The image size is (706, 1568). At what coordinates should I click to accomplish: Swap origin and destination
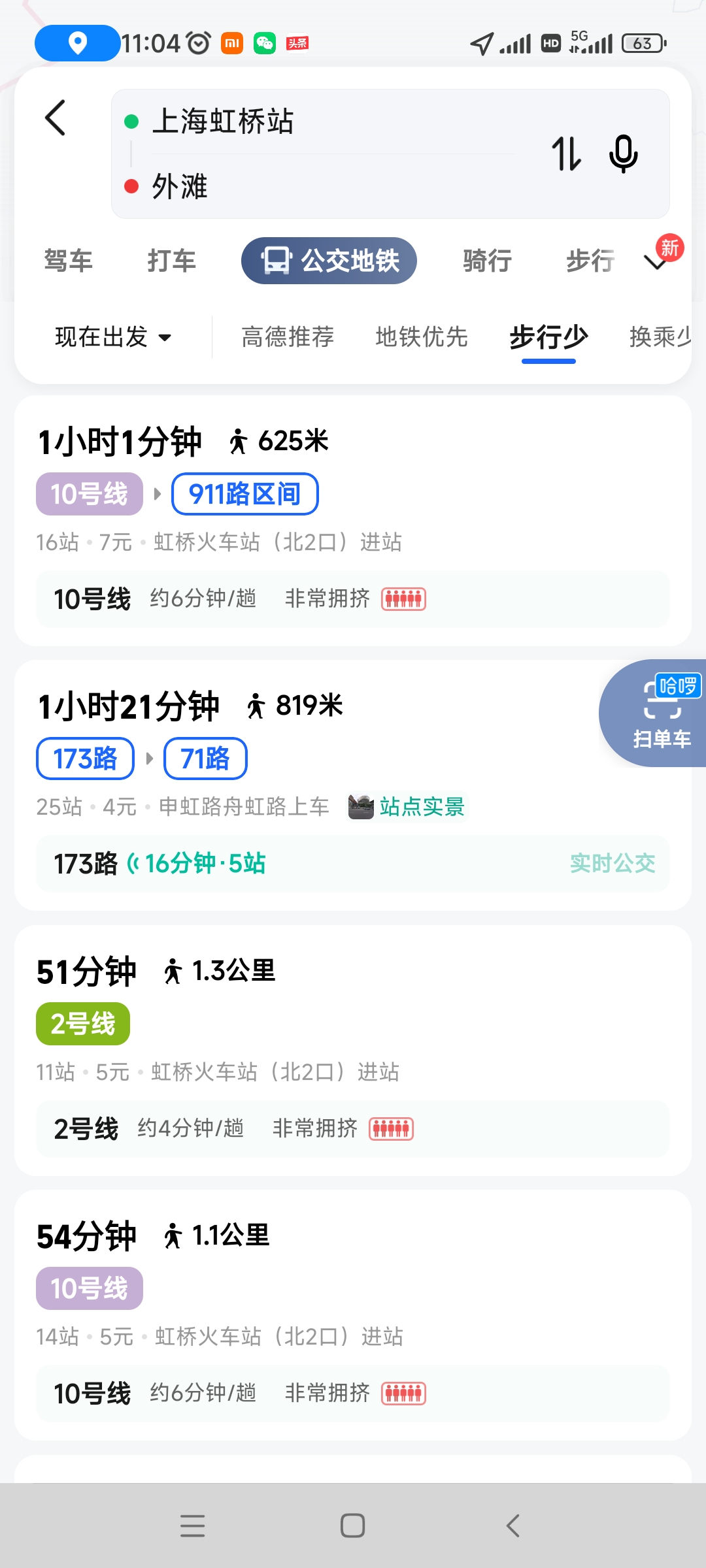click(x=566, y=154)
